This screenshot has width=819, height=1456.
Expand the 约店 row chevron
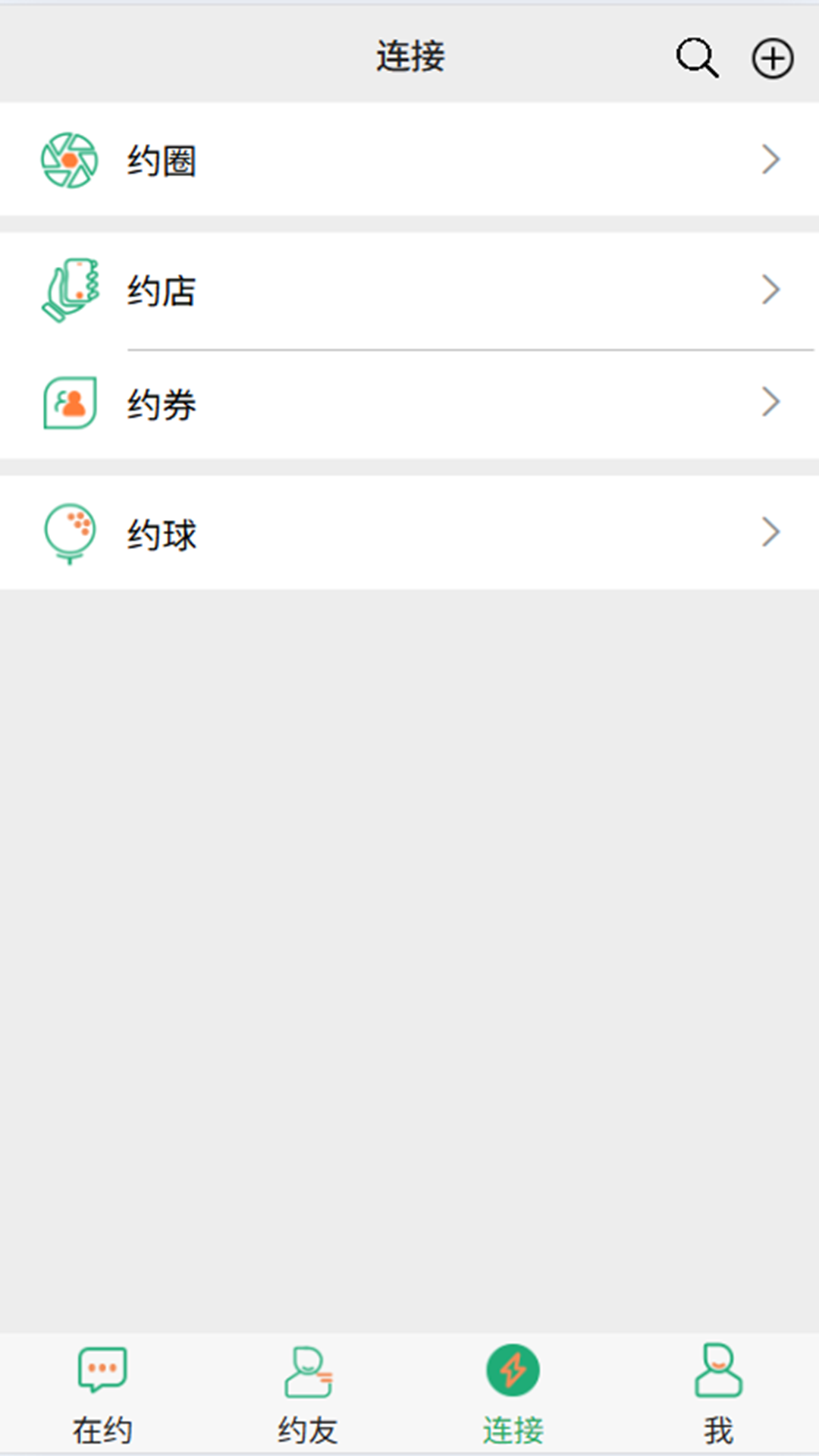tap(771, 289)
